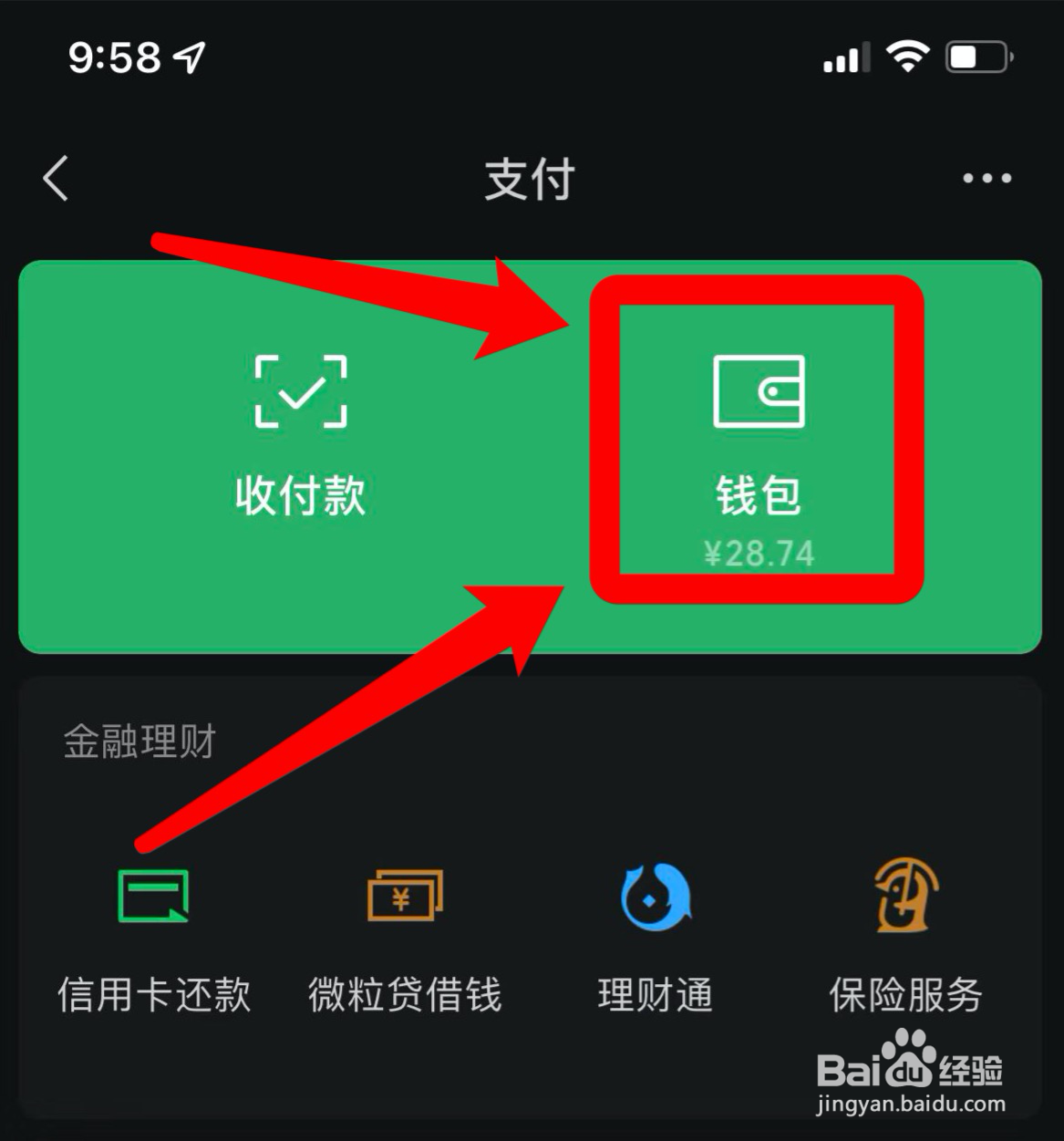Tap the blue droplet icon above 理财通
This screenshot has height=1141, width=1064.
point(655,897)
